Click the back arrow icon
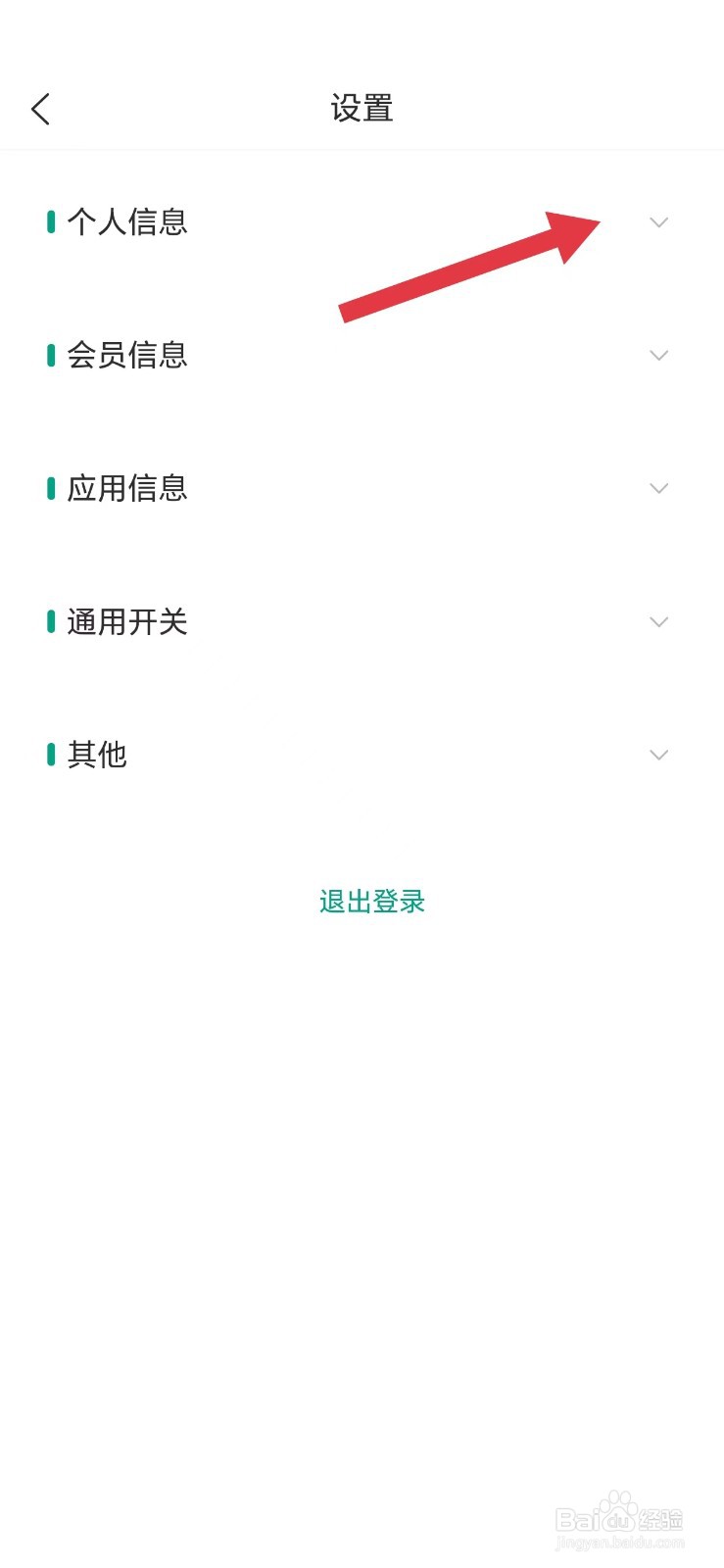724x1568 pixels. point(40,108)
